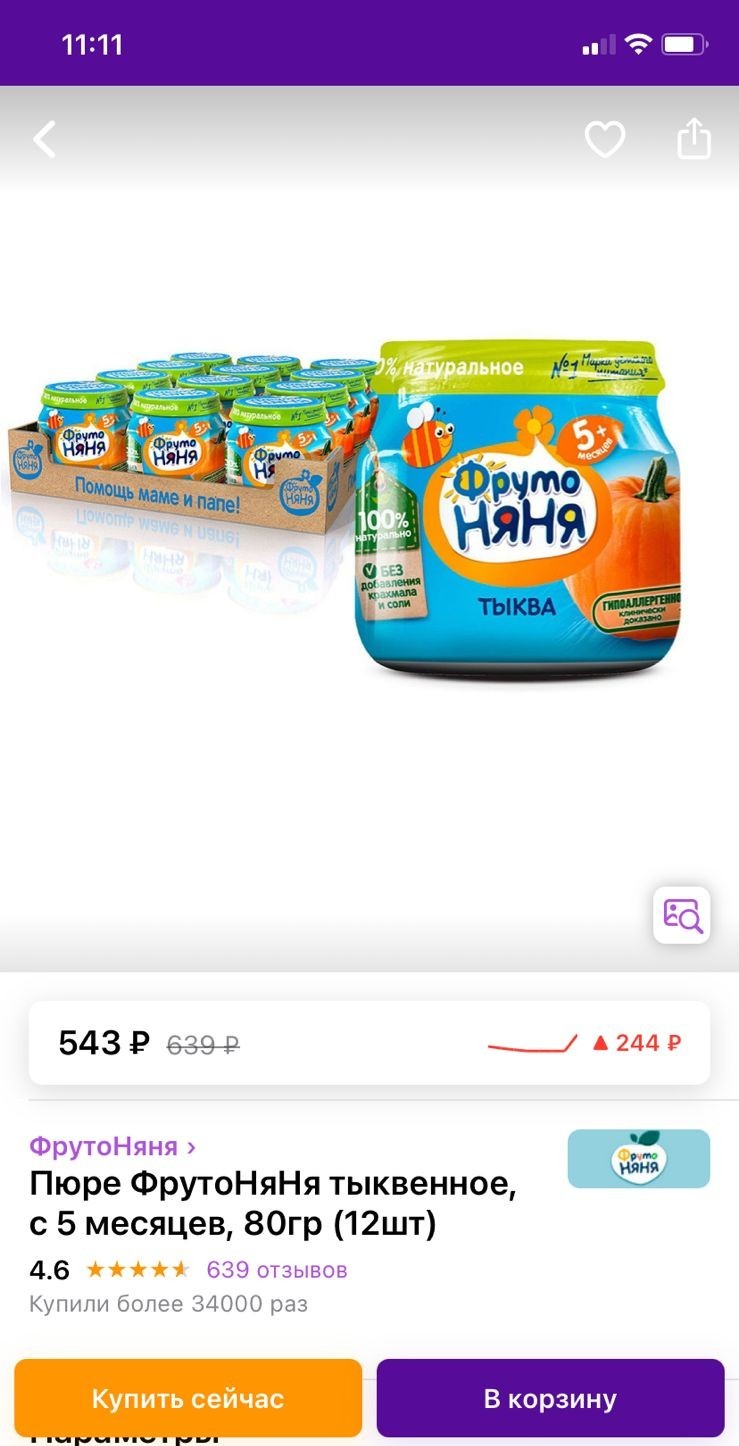Image resolution: width=739 pixels, height=1446 pixels.
Task: Go back using the back arrow
Action: (45, 140)
